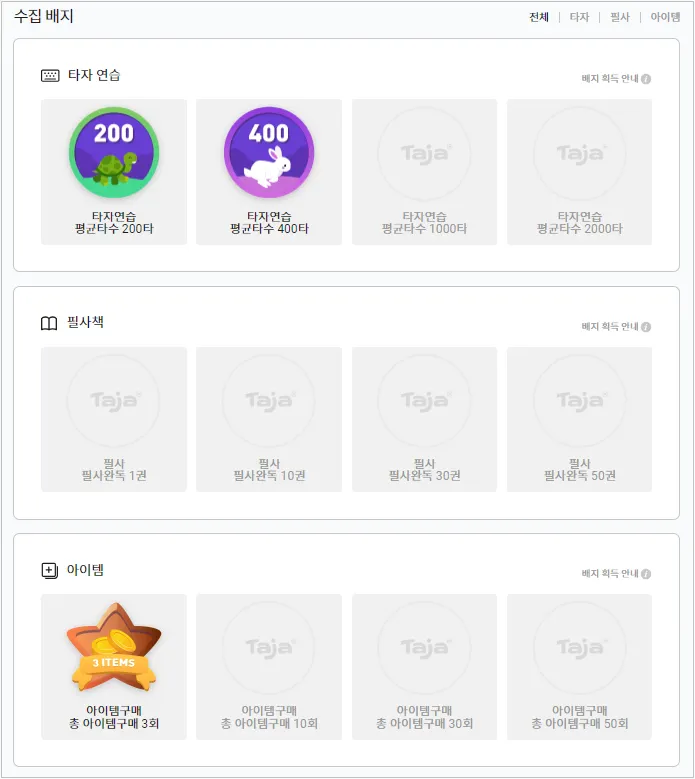The image size is (695, 779).
Task: Open 배지 획득 안내 in 필사책 section
Action: tap(616, 326)
